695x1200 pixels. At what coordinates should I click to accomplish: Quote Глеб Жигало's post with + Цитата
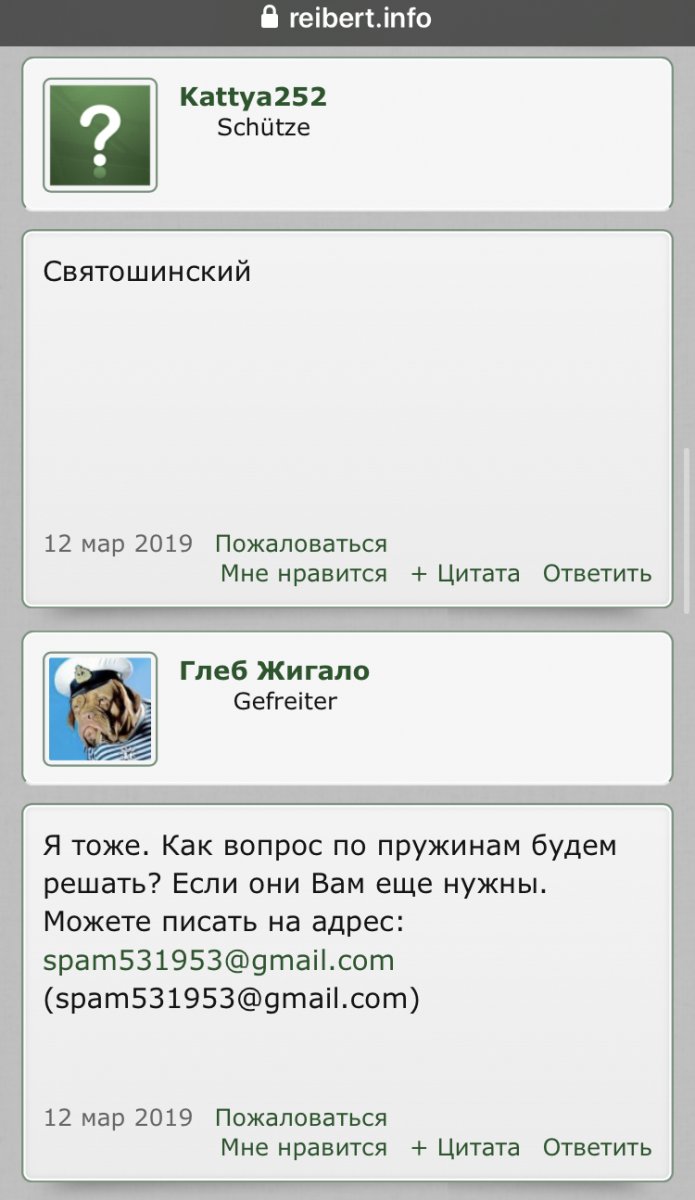pos(465,1148)
